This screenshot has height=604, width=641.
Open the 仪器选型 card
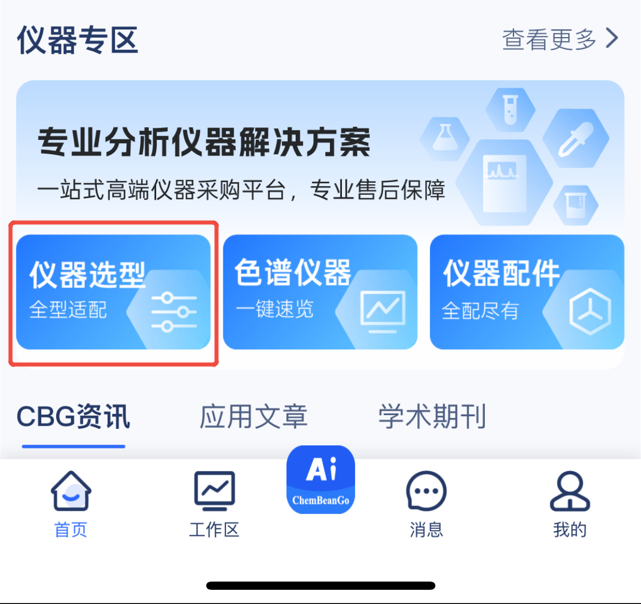(x=114, y=292)
